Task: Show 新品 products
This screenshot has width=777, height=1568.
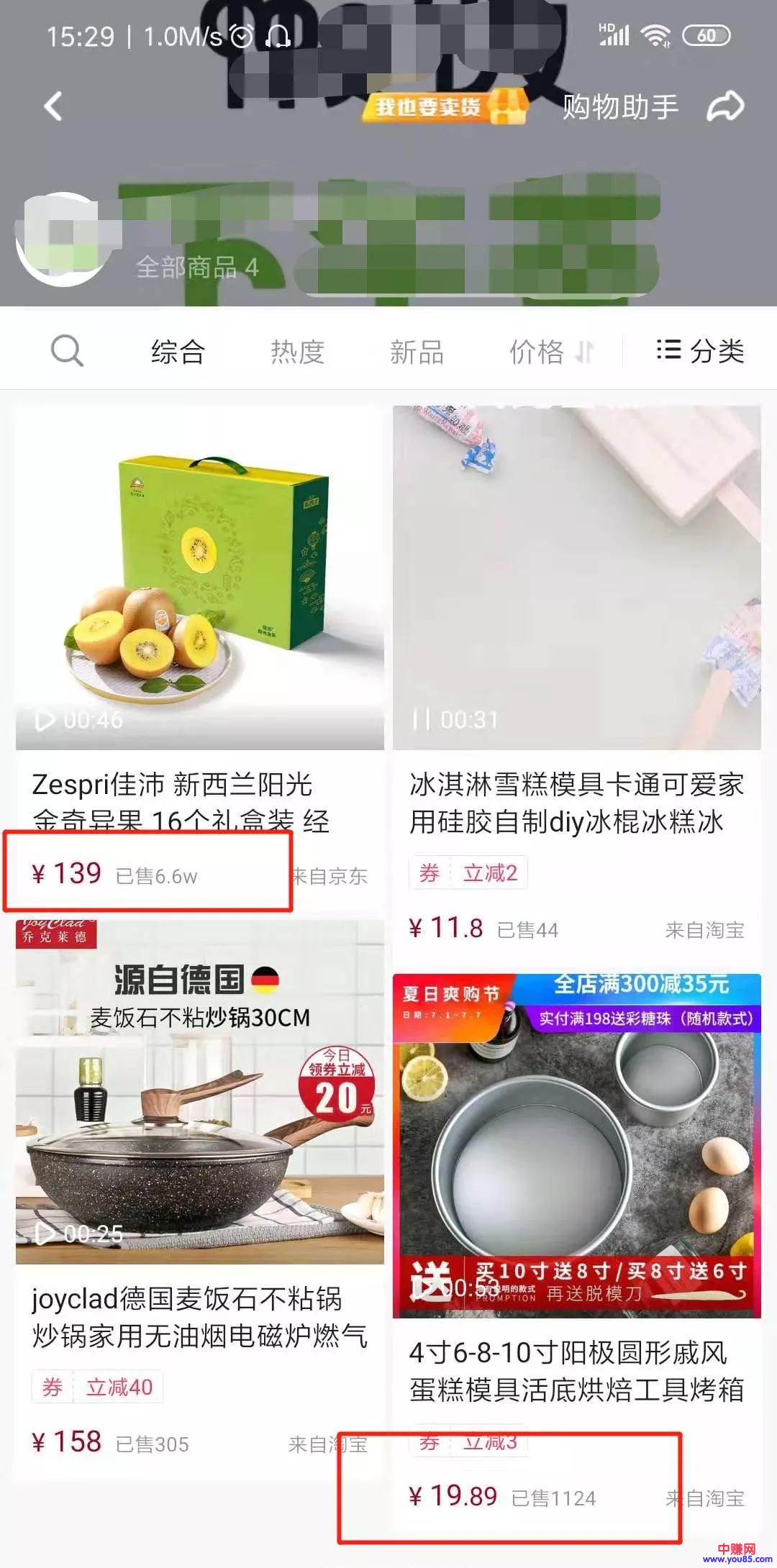Action: point(417,352)
